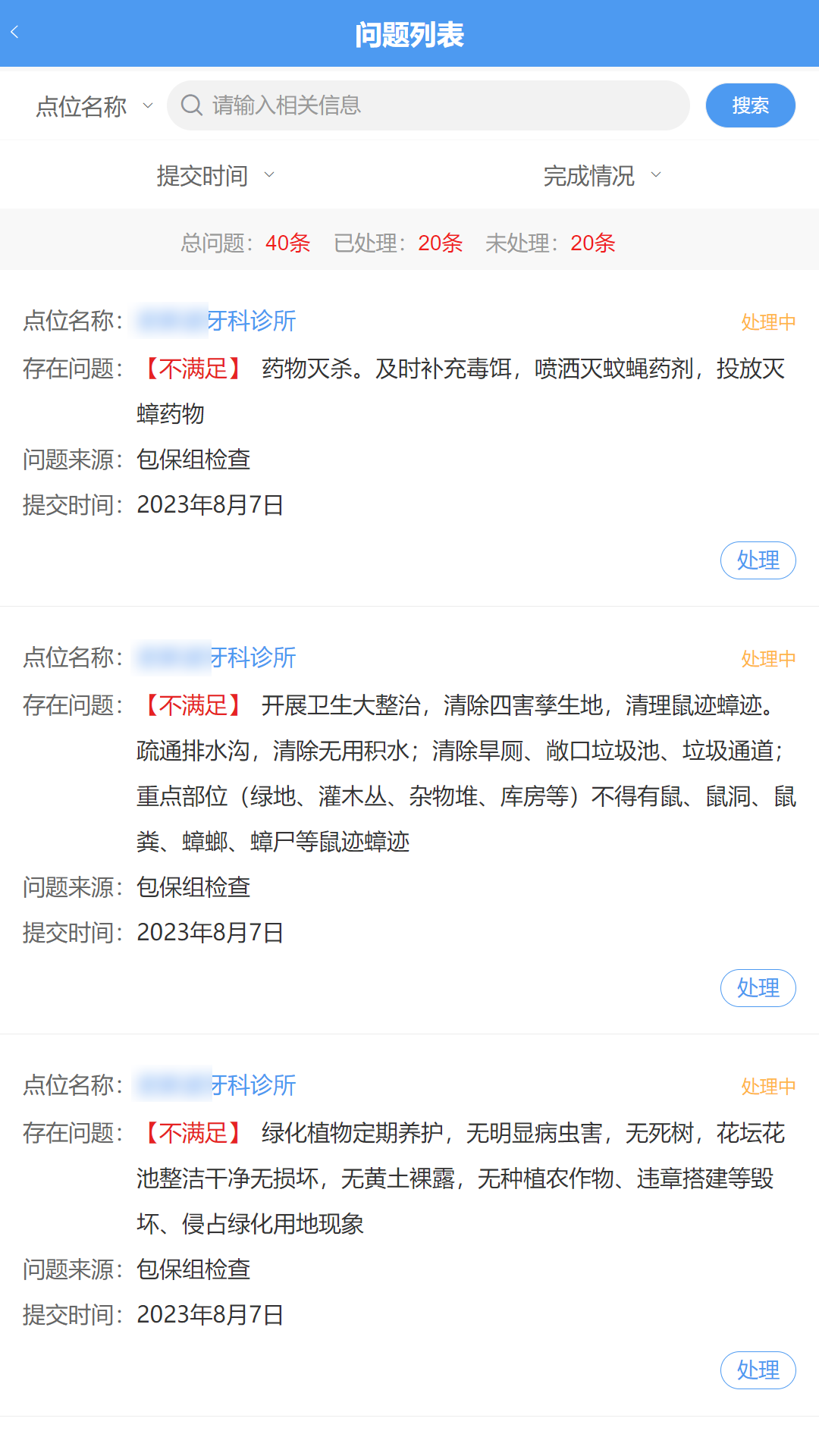Open the clinic link in the 开展卫生大整治 card

tap(217, 657)
